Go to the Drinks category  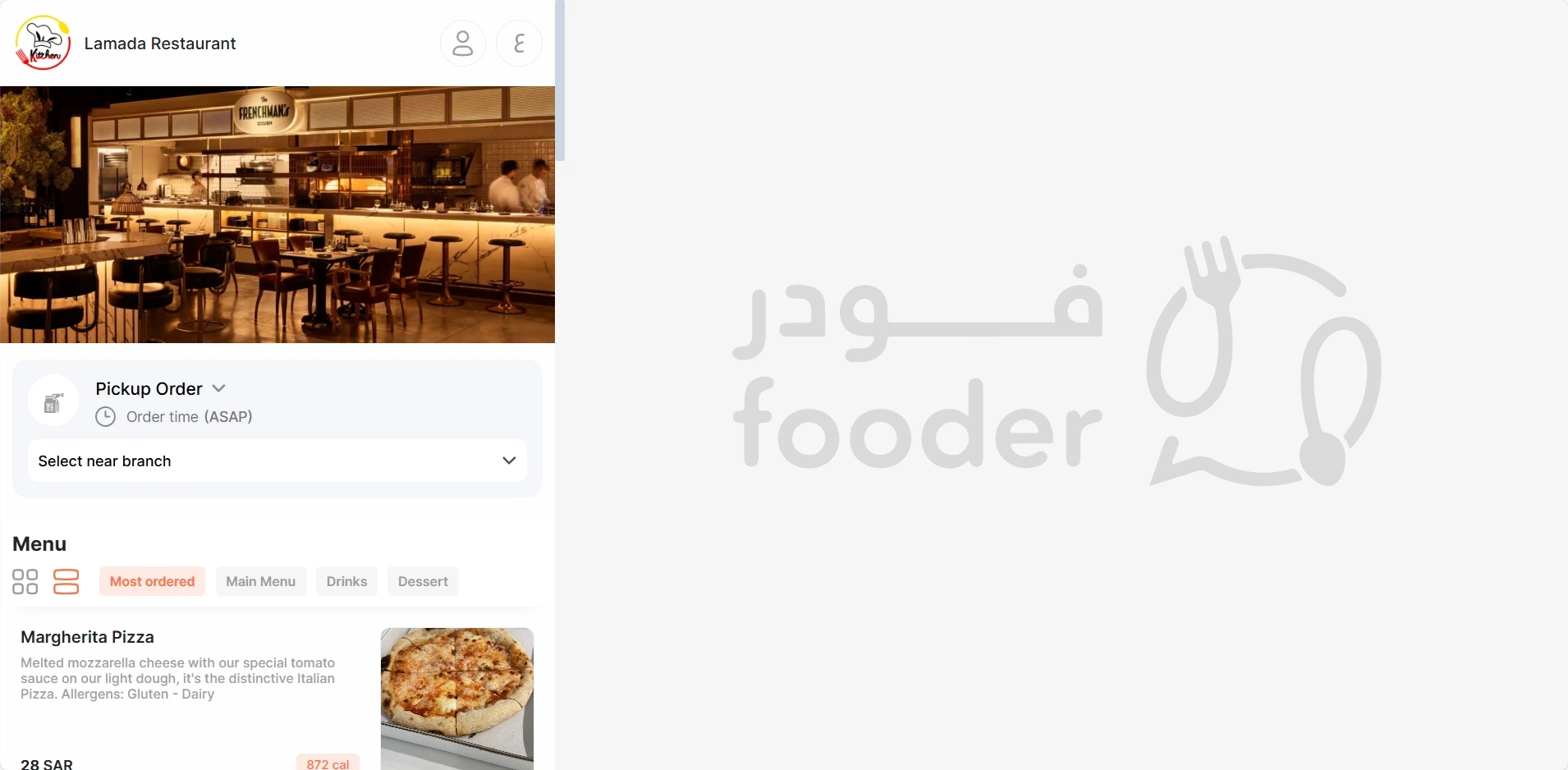[346, 581]
